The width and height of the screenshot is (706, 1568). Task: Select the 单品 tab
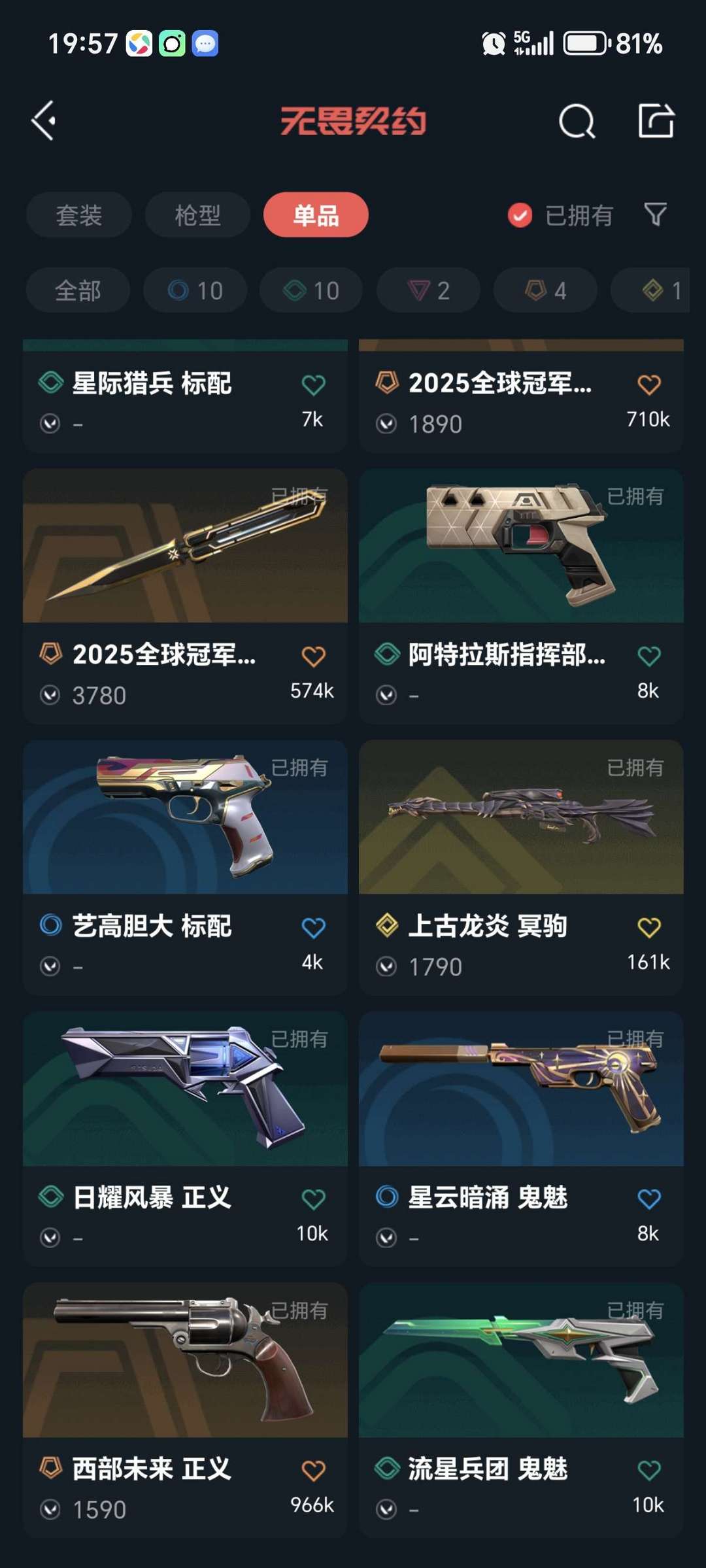pyautogui.click(x=316, y=214)
